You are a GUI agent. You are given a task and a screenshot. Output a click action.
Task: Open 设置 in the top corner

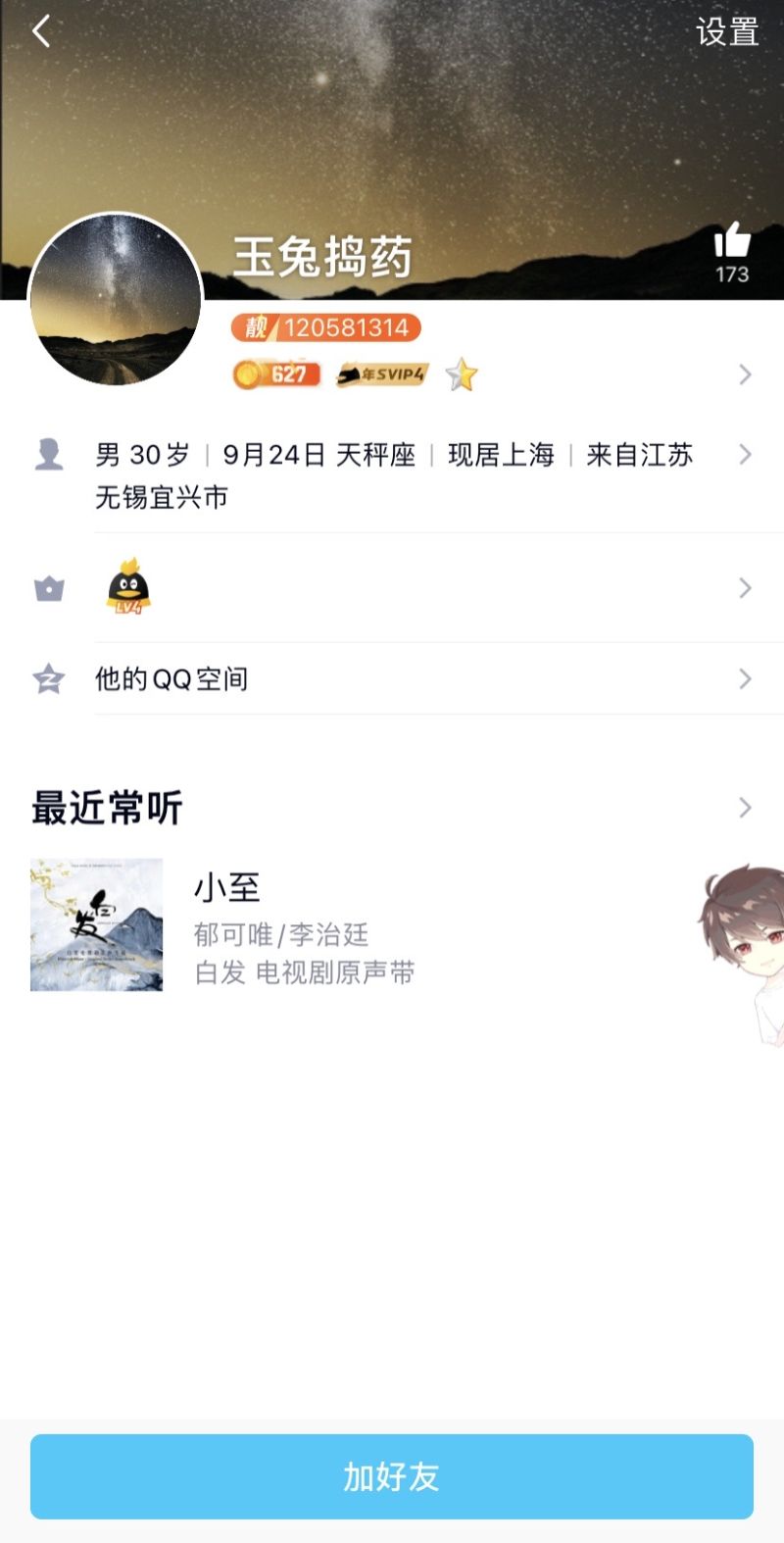[x=727, y=32]
